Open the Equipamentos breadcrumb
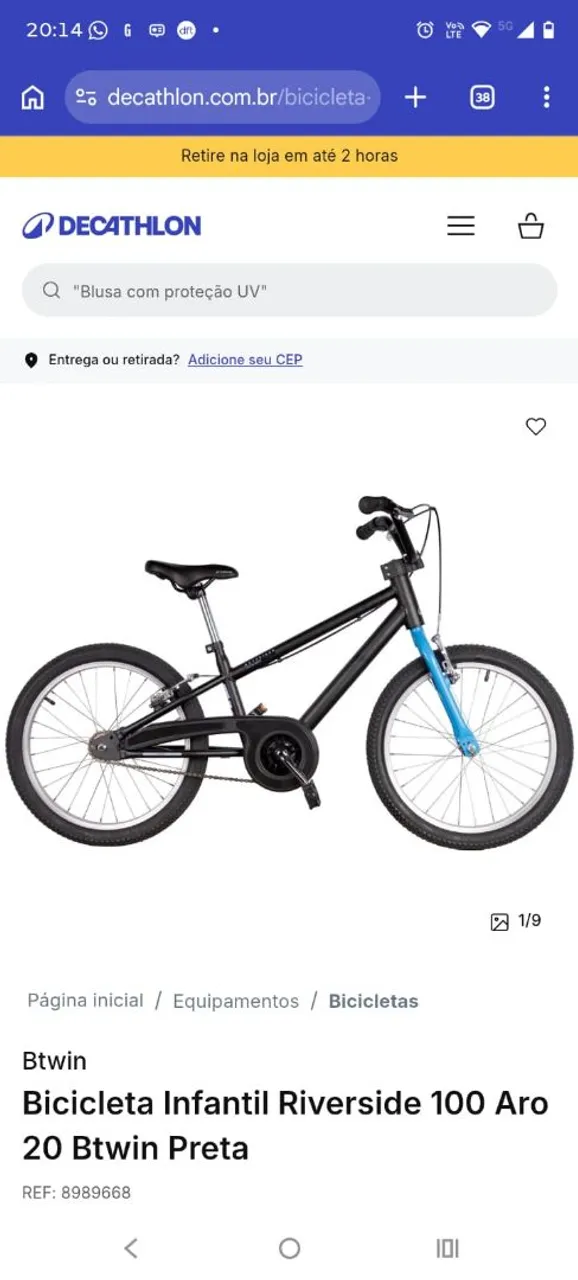 tap(236, 1001)
